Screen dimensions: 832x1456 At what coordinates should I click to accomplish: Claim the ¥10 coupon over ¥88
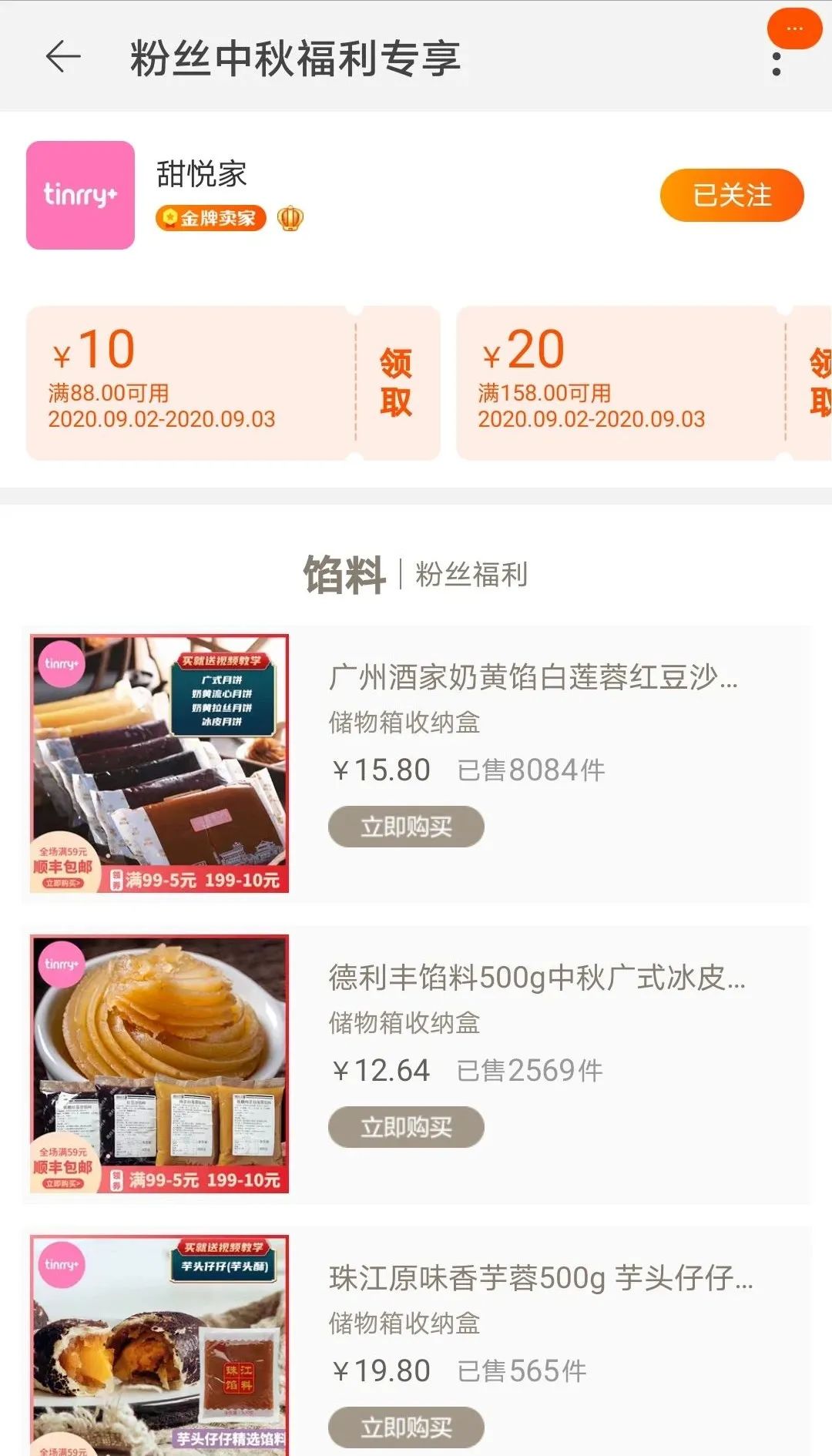tap(396, 383)
